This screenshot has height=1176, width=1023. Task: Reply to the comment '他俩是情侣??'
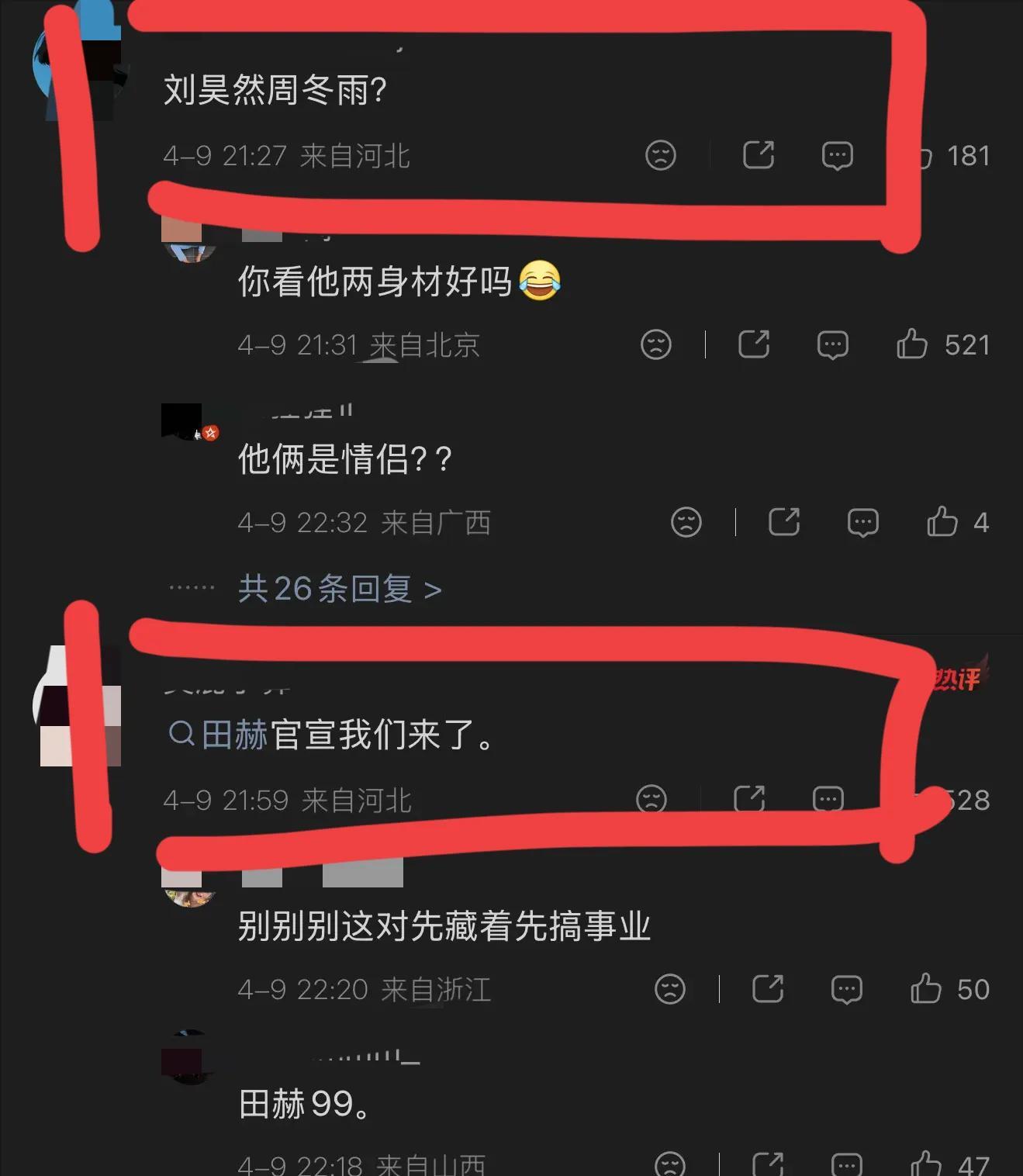click(x=862, y=522)
